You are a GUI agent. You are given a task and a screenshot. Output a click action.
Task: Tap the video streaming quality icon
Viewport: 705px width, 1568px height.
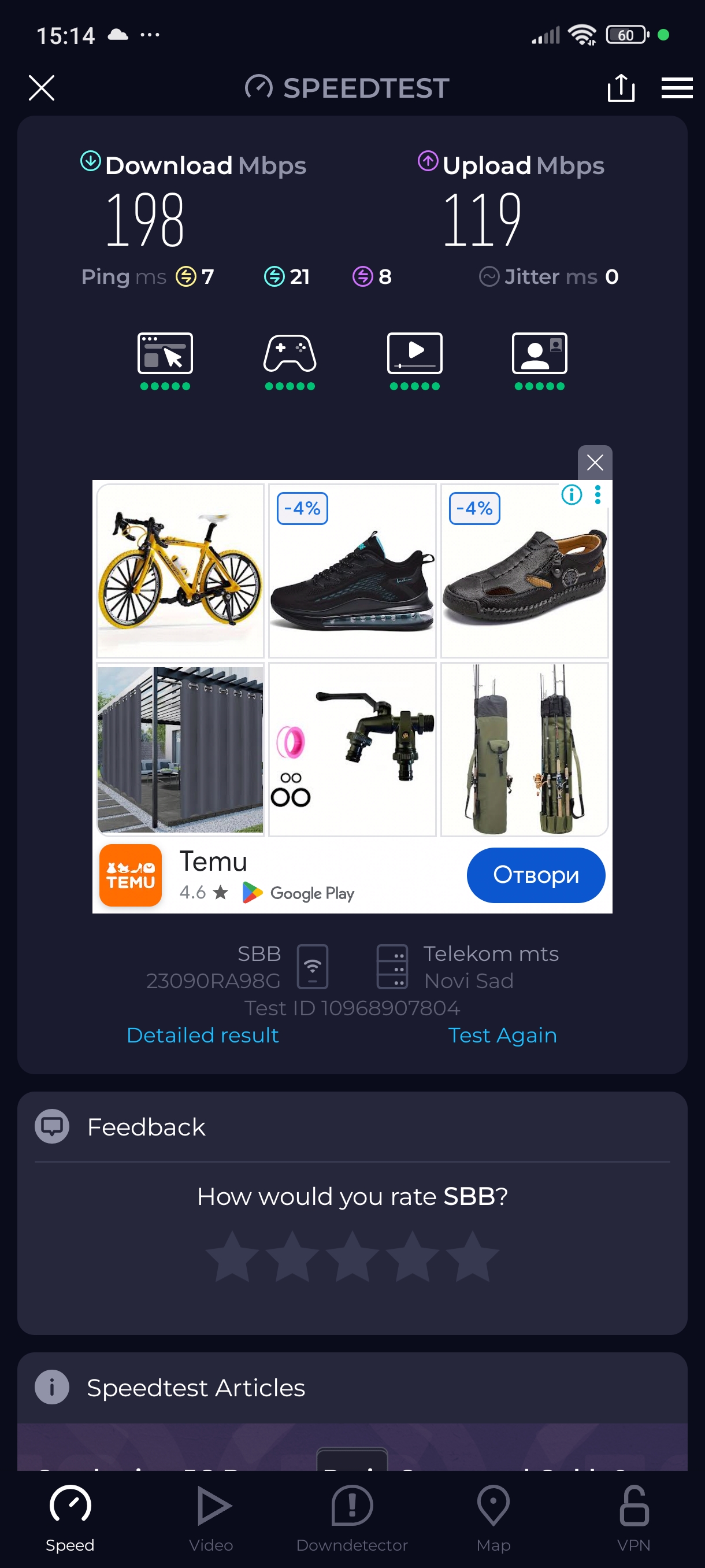click(x=415, y=354)
